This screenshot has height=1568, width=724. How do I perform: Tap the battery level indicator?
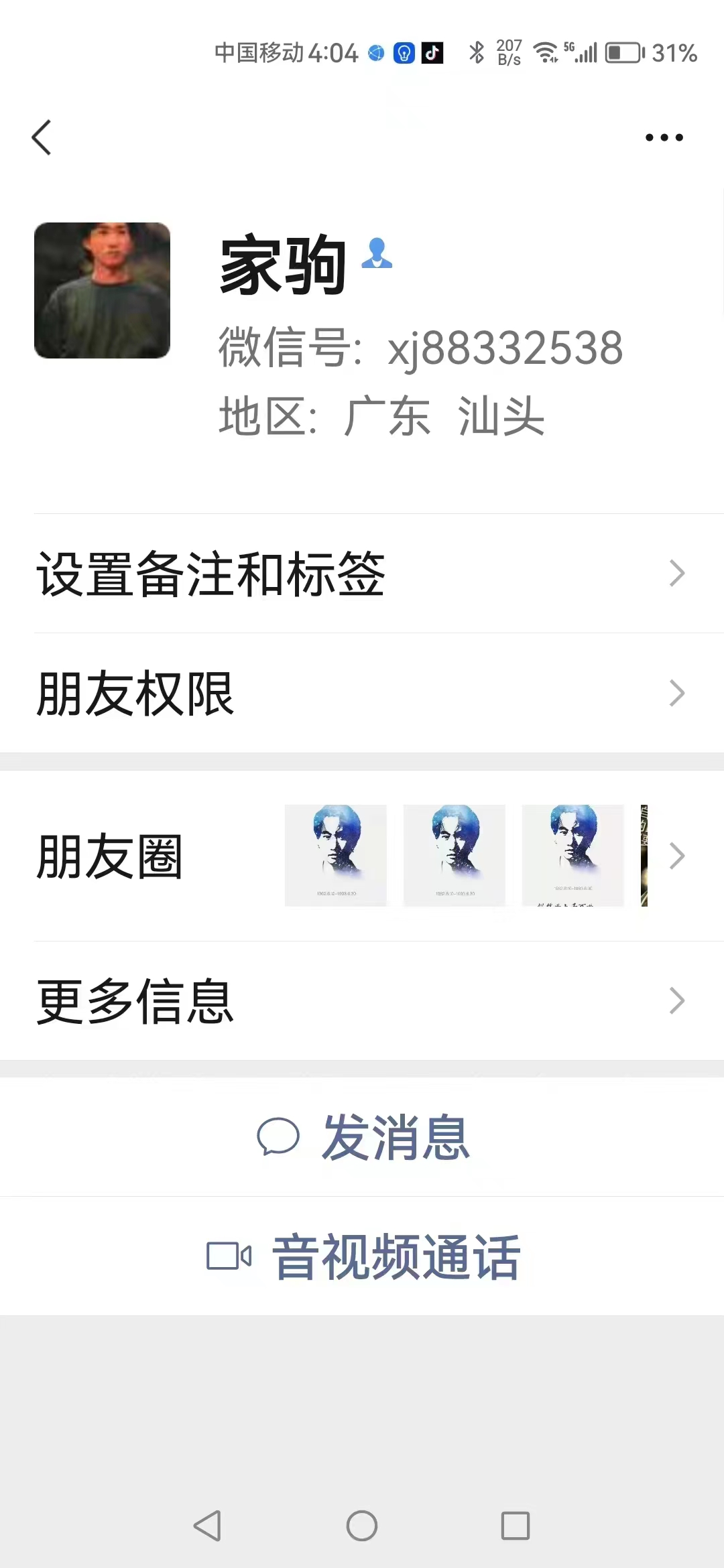click(x=624, y=54)
